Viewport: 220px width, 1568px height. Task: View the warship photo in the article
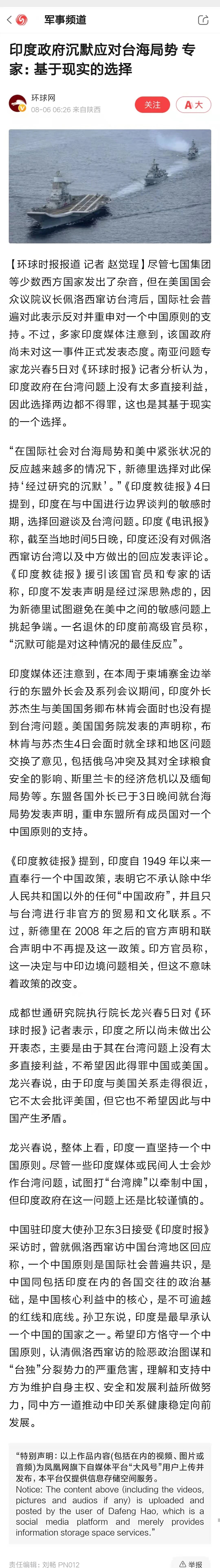click(110, 186)
